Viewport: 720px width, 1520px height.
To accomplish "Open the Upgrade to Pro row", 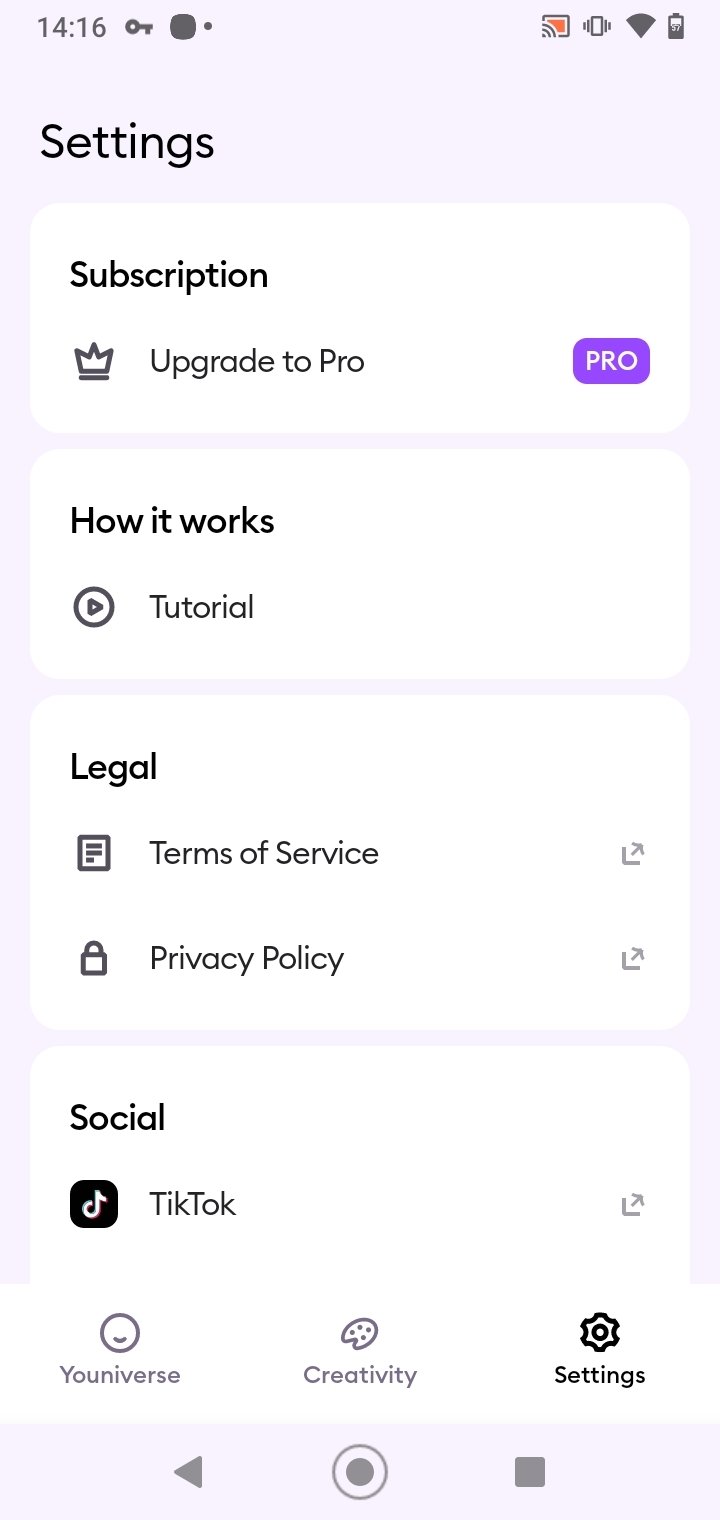I will point(360,361).
